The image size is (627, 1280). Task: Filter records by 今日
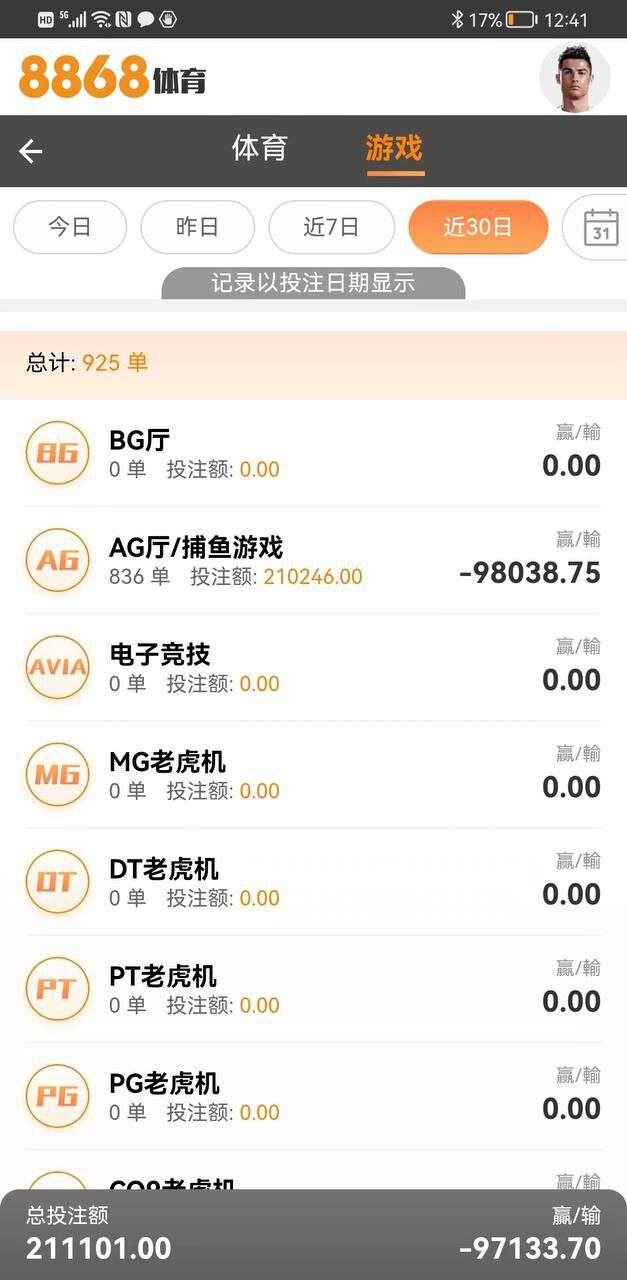[x=70, y=227]
